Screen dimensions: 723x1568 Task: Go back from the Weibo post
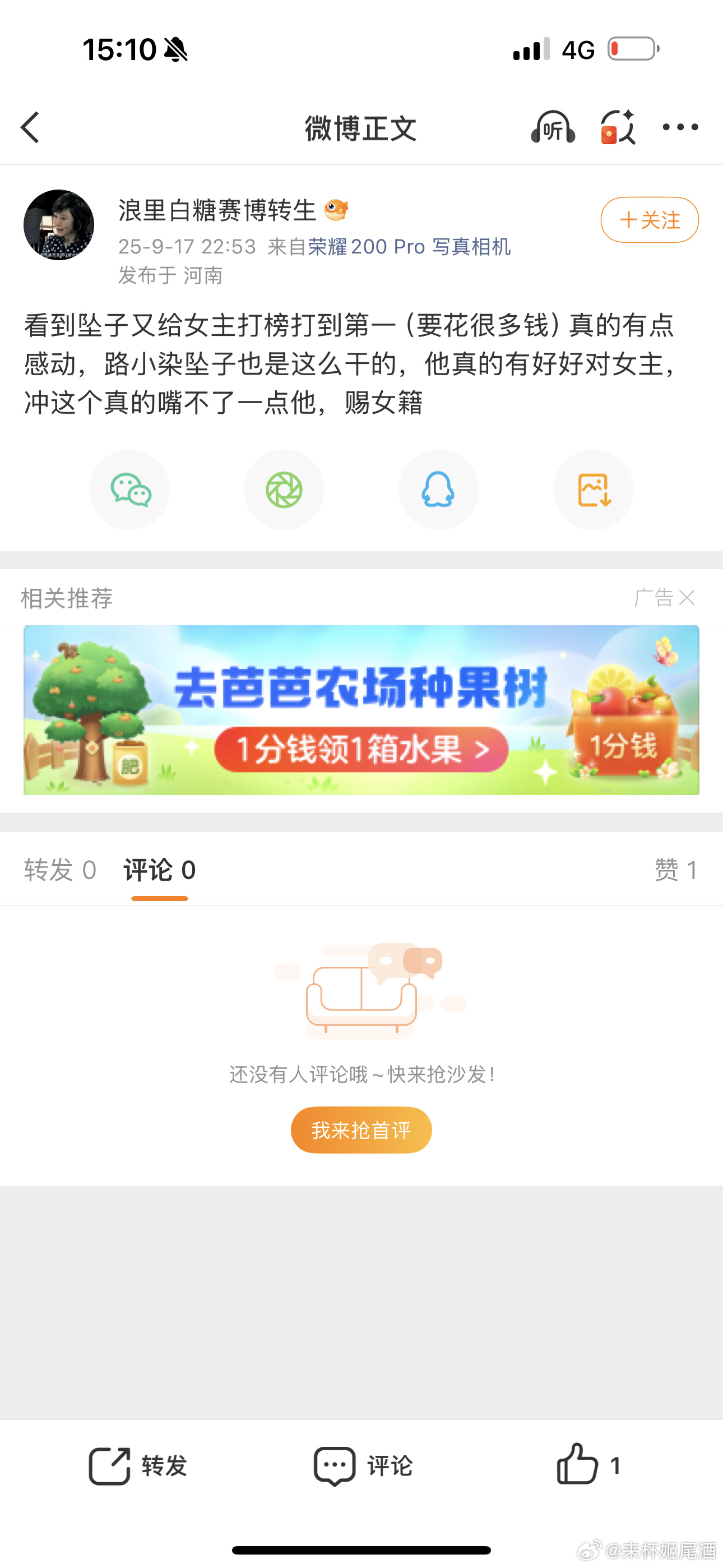(x=30, y=127)
